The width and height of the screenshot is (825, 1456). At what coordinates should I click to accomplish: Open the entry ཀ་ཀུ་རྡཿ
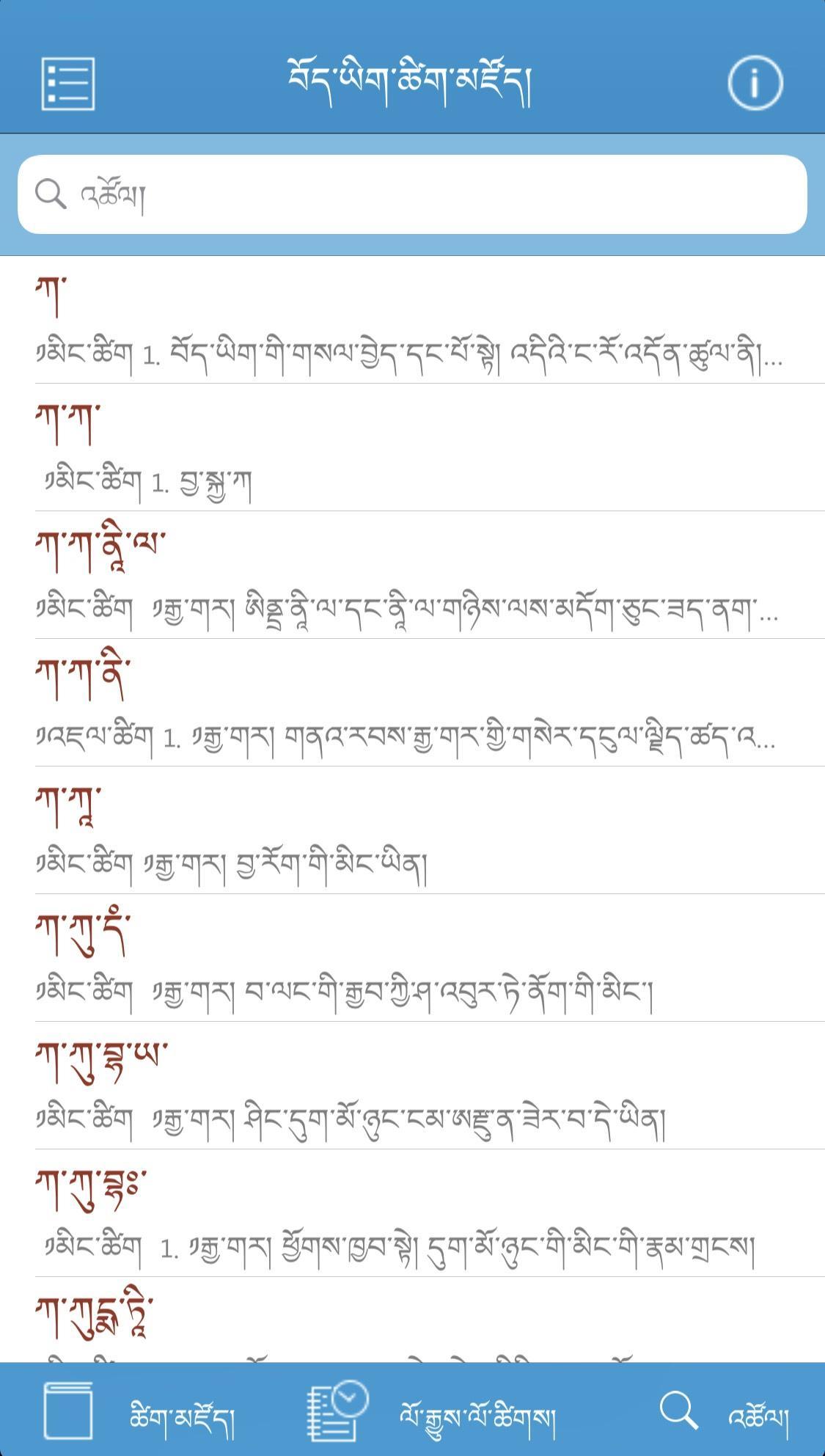point(411,1214)
